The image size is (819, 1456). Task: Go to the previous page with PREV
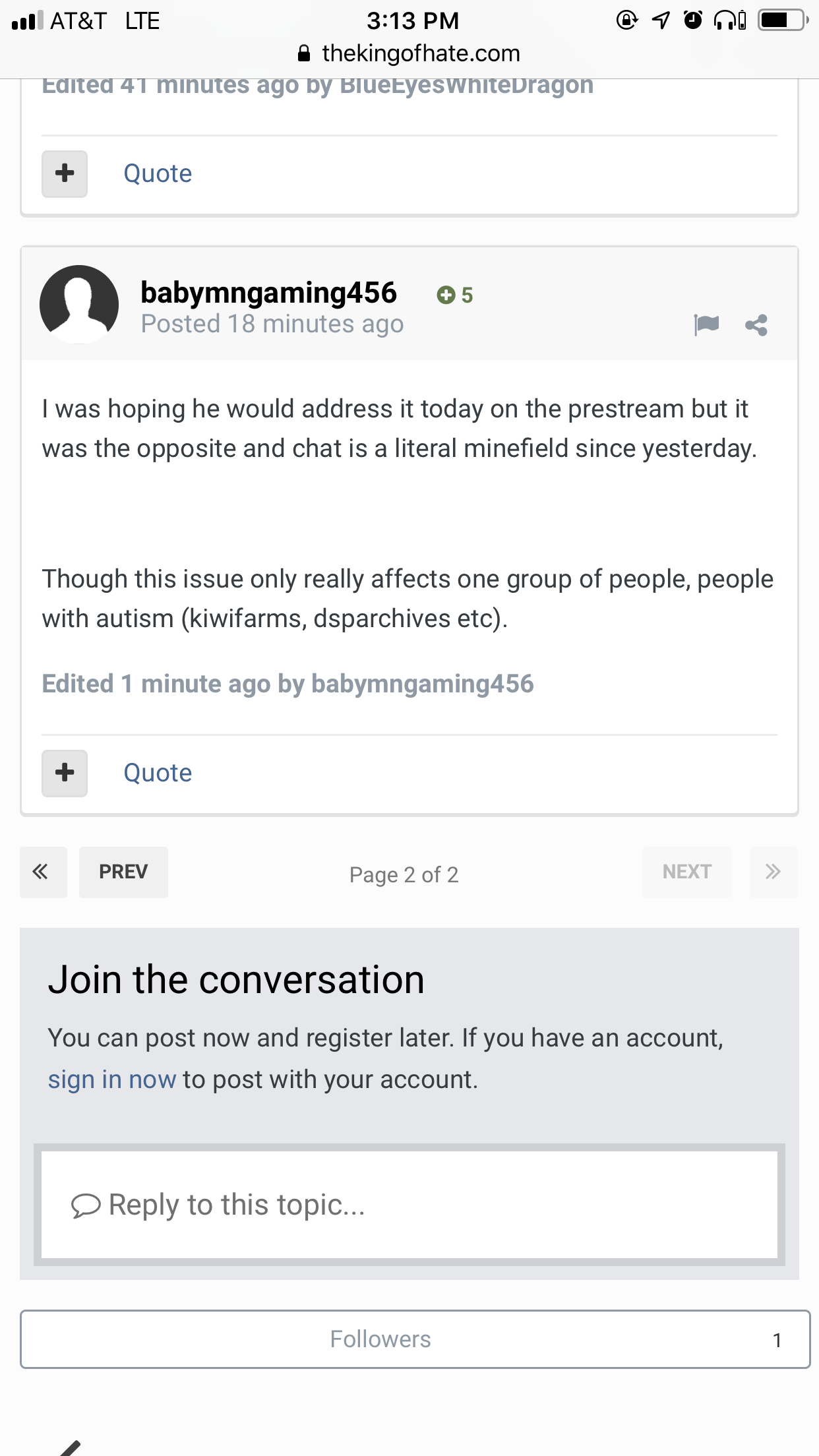pyautogui.click(x=123, y=872)
